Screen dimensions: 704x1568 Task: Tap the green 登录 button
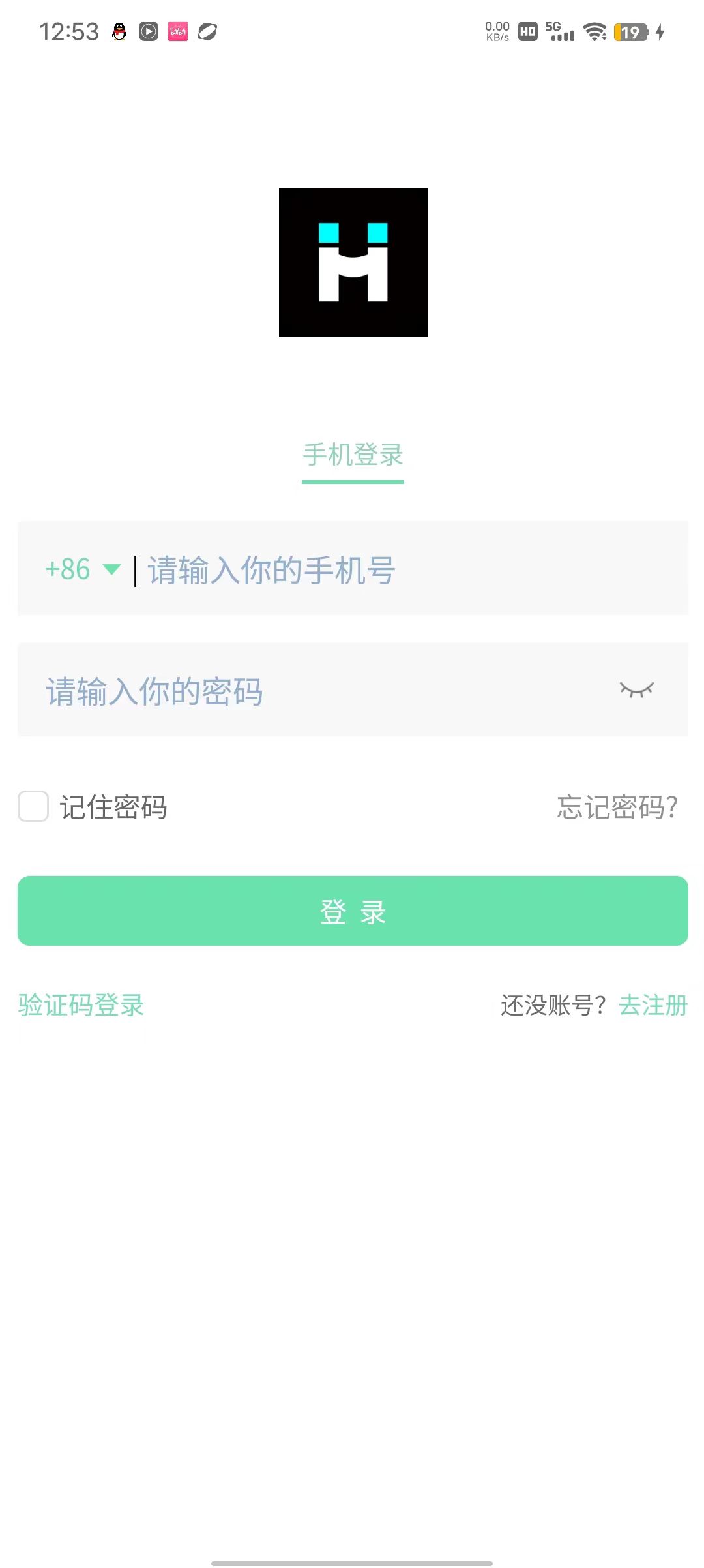click(353, 911)
